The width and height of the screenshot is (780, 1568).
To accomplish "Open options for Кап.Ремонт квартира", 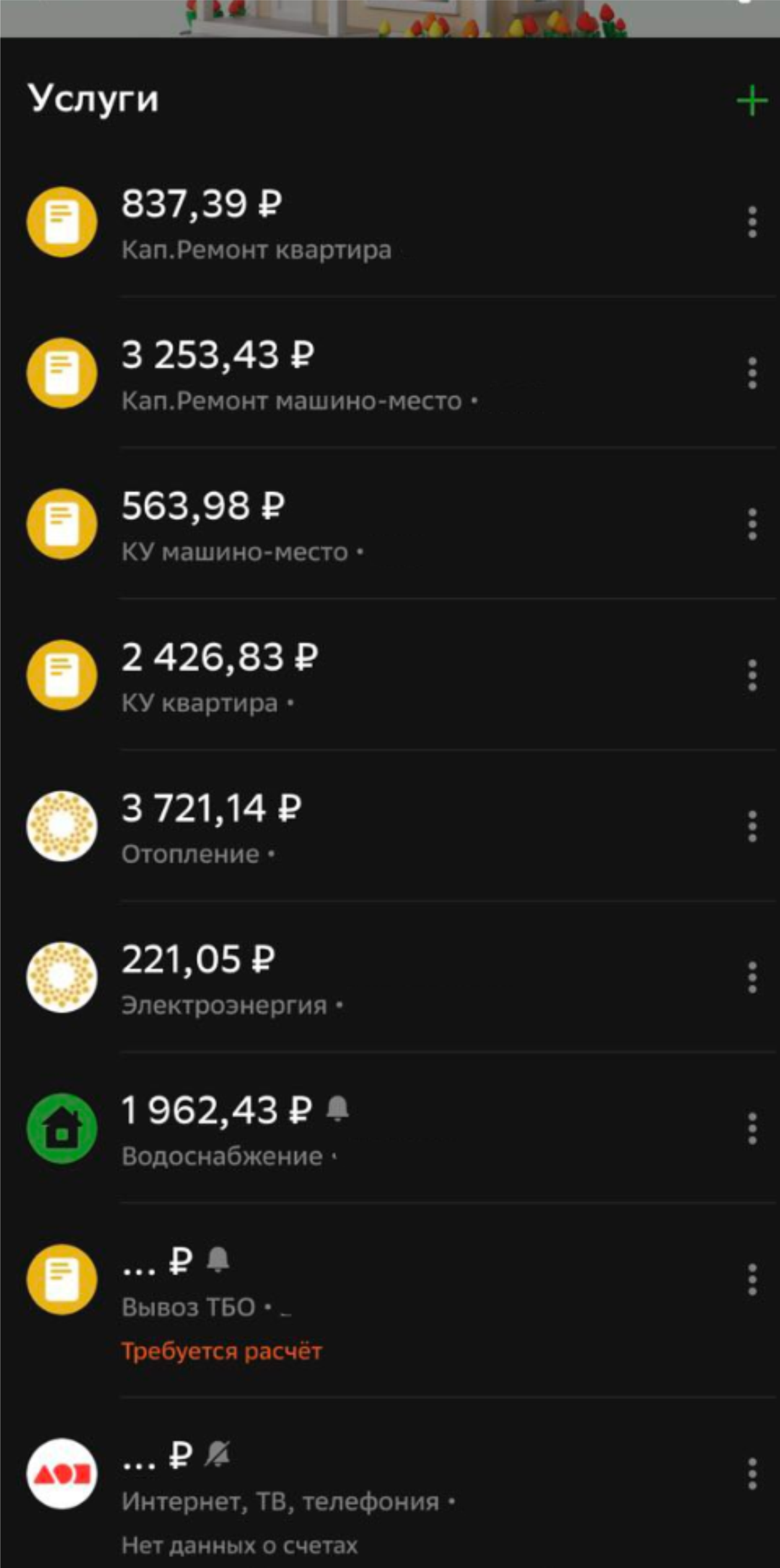I will [752, 222].
